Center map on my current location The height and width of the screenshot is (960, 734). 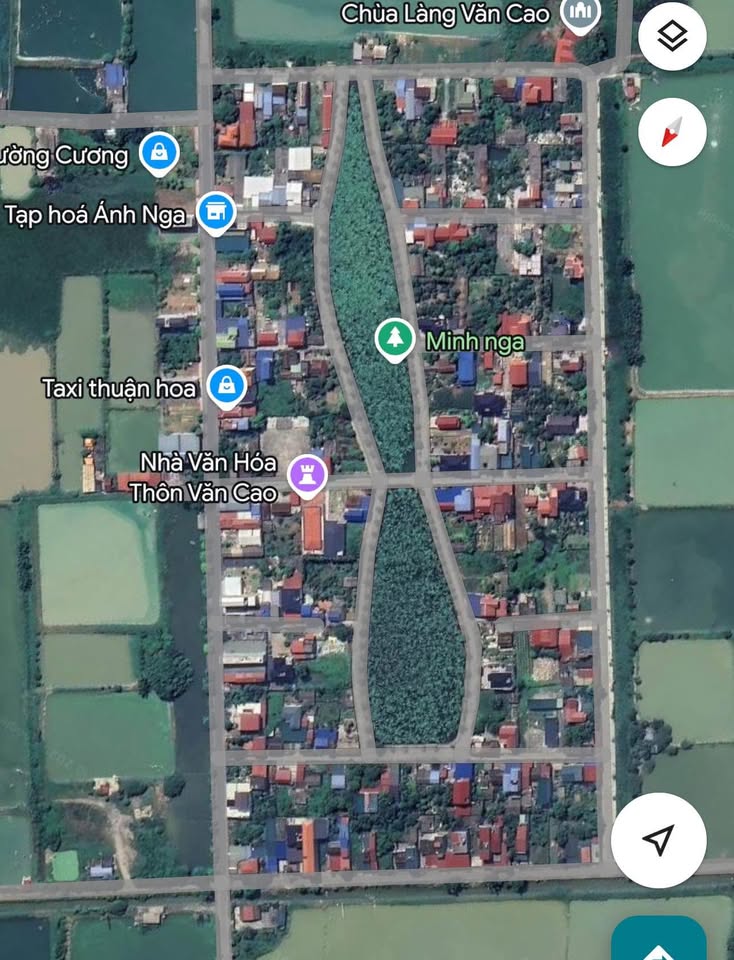tap(658, 840)
